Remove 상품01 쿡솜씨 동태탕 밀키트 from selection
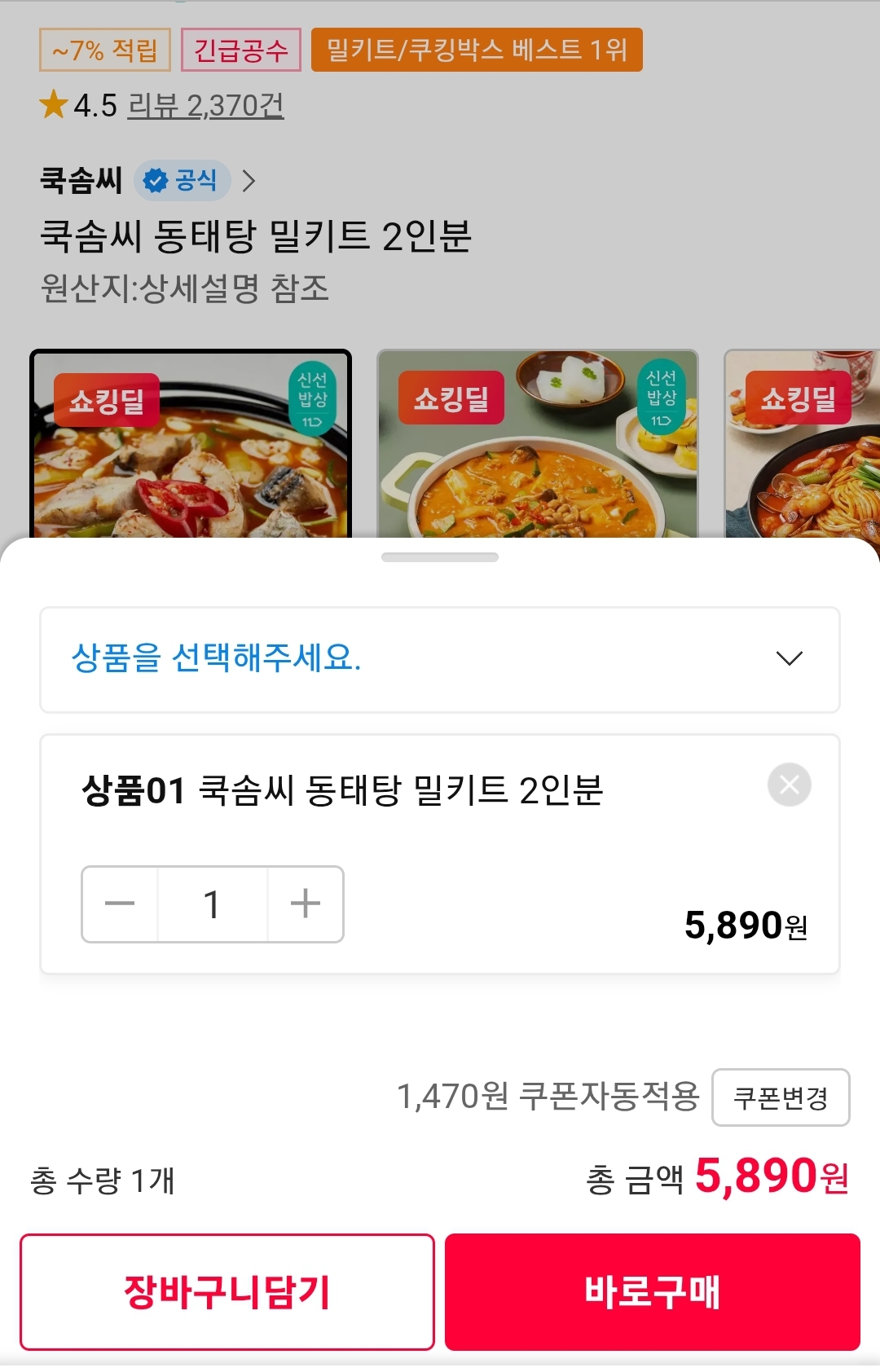The height and width of the screenshot is (1372, 880). [789, 785]
